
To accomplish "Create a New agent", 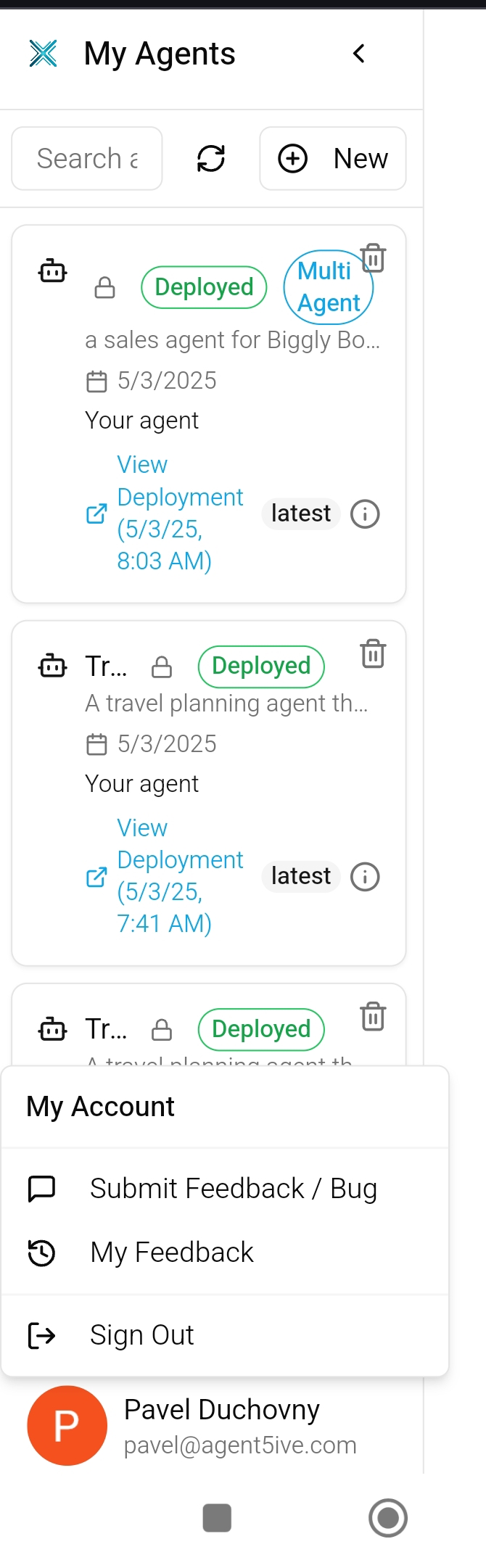I will (x=333, y=159).
